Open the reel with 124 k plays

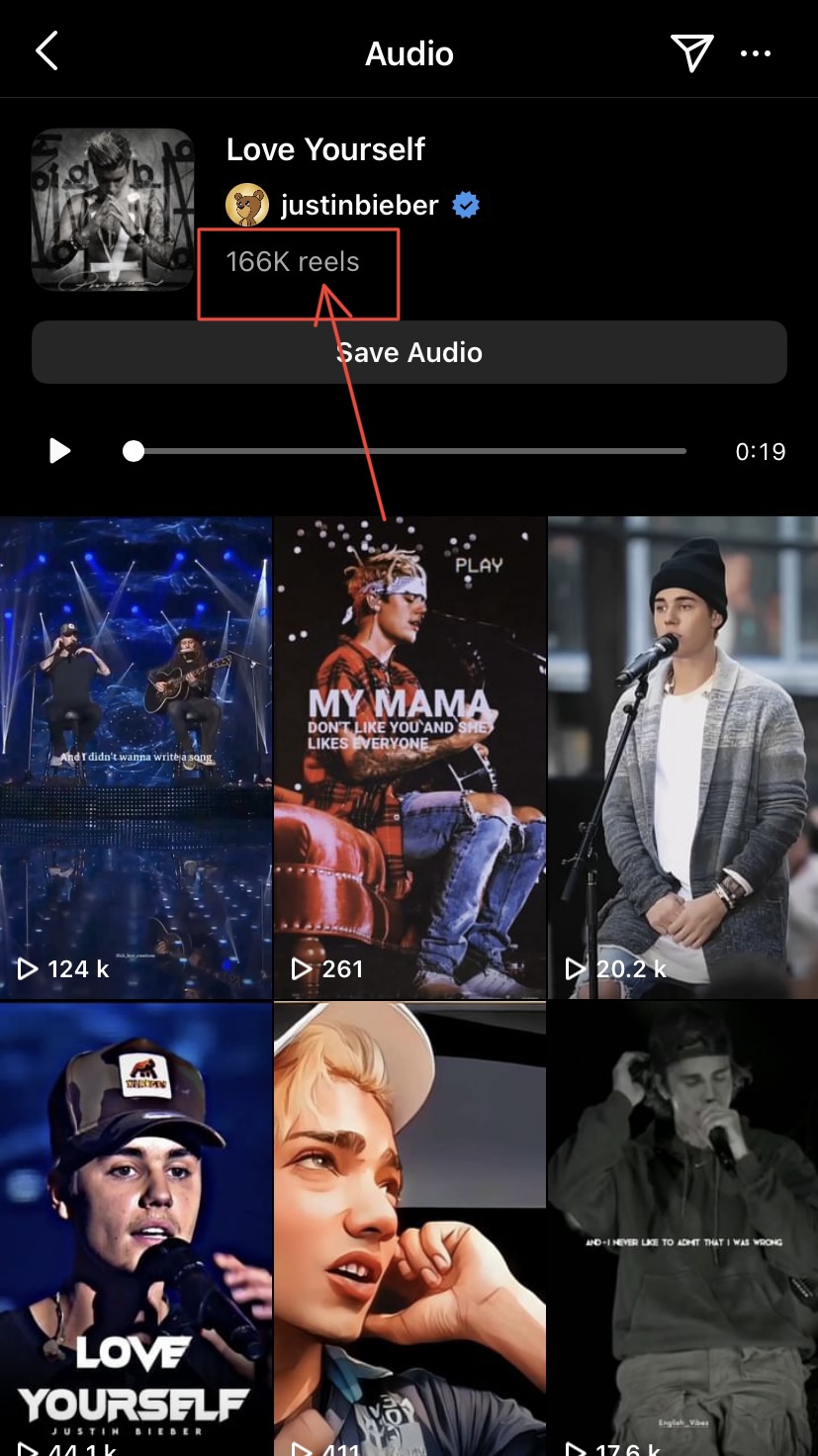pyautogui.click(x=136, y=757)
